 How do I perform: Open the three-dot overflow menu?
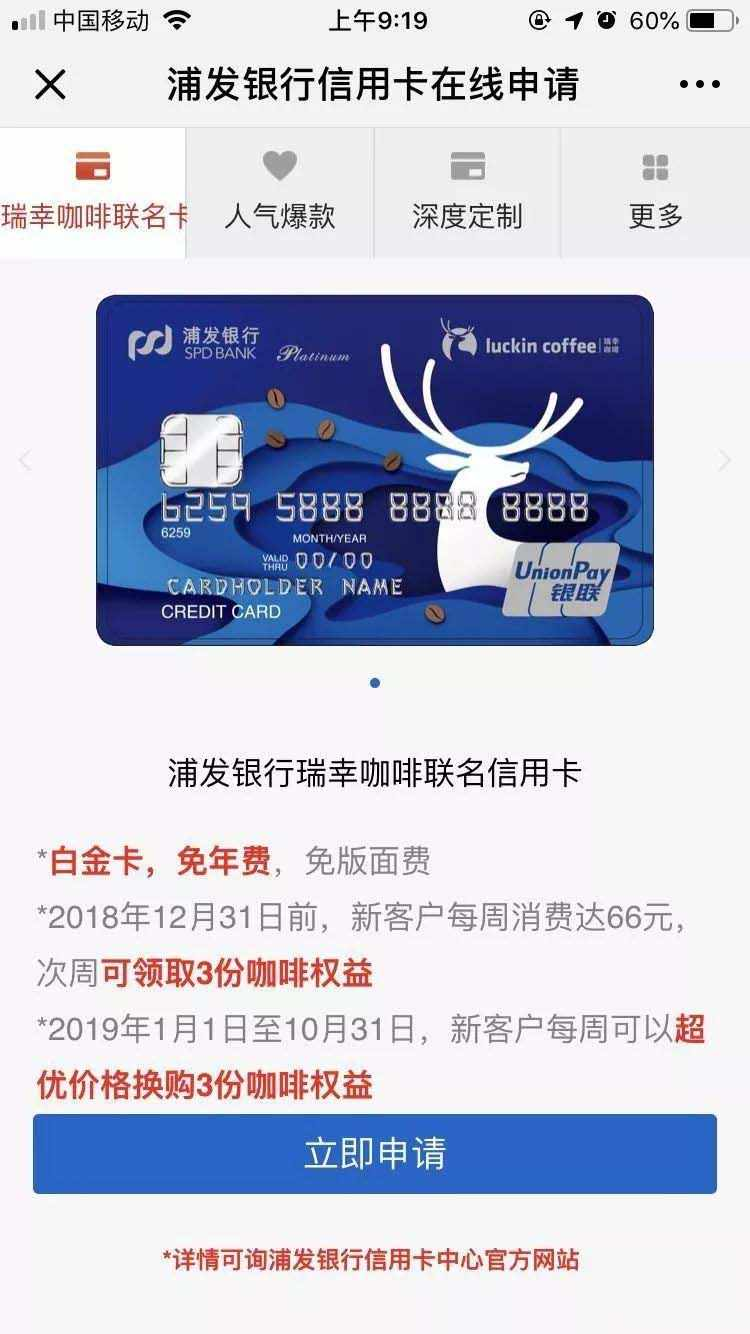tap(699, 85)
